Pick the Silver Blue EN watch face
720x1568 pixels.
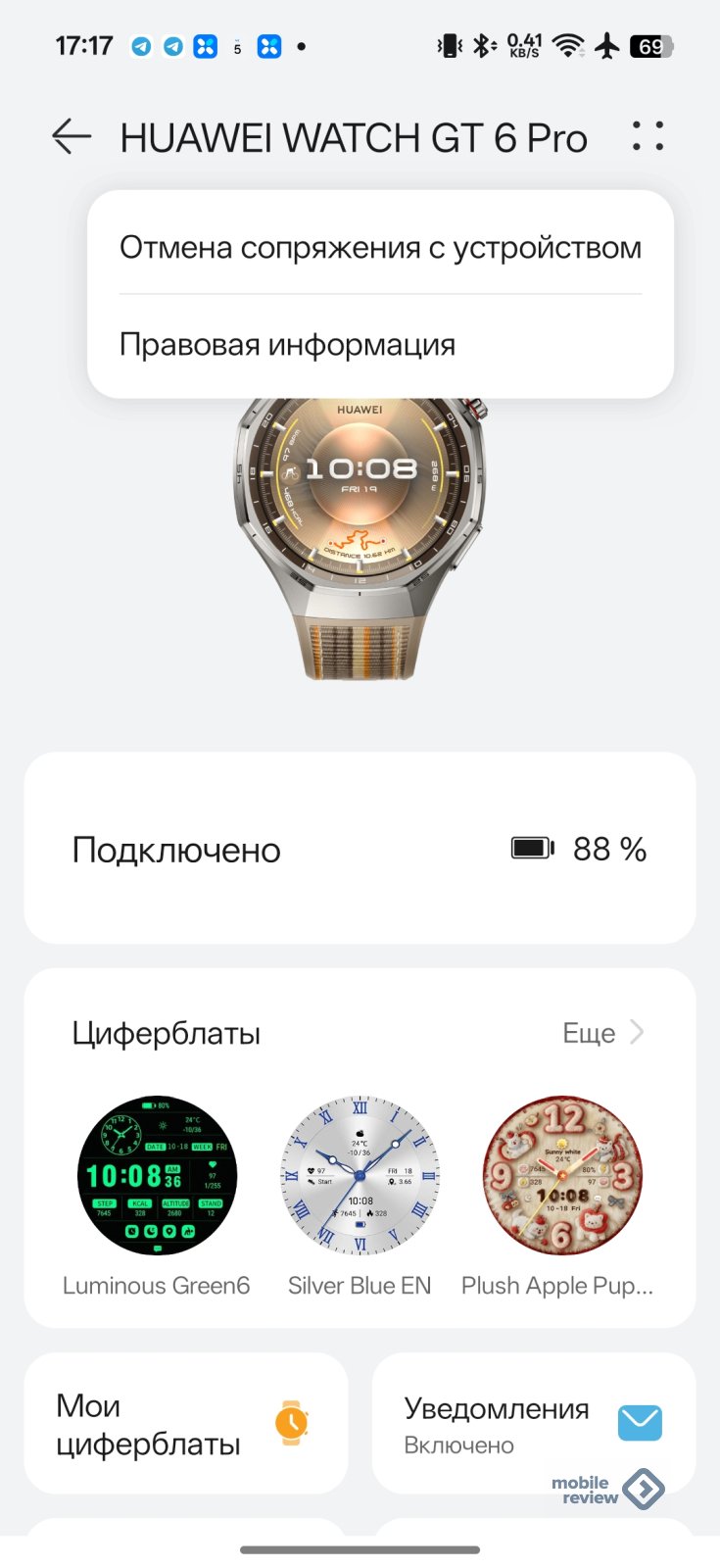click(x=360, y=1175)
